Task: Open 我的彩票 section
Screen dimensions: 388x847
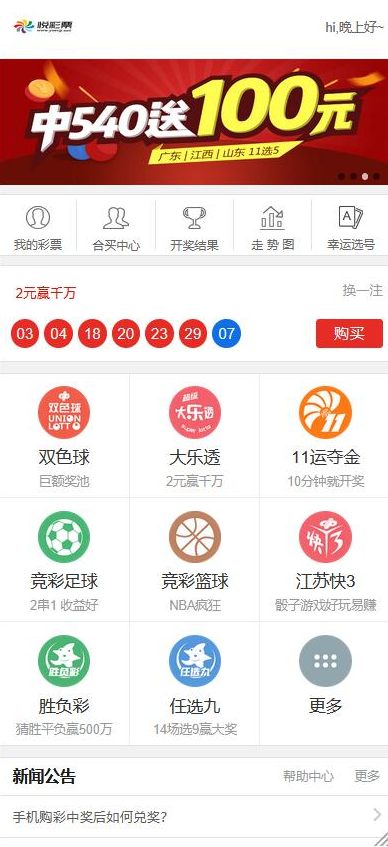Action: tap(38, 227)
